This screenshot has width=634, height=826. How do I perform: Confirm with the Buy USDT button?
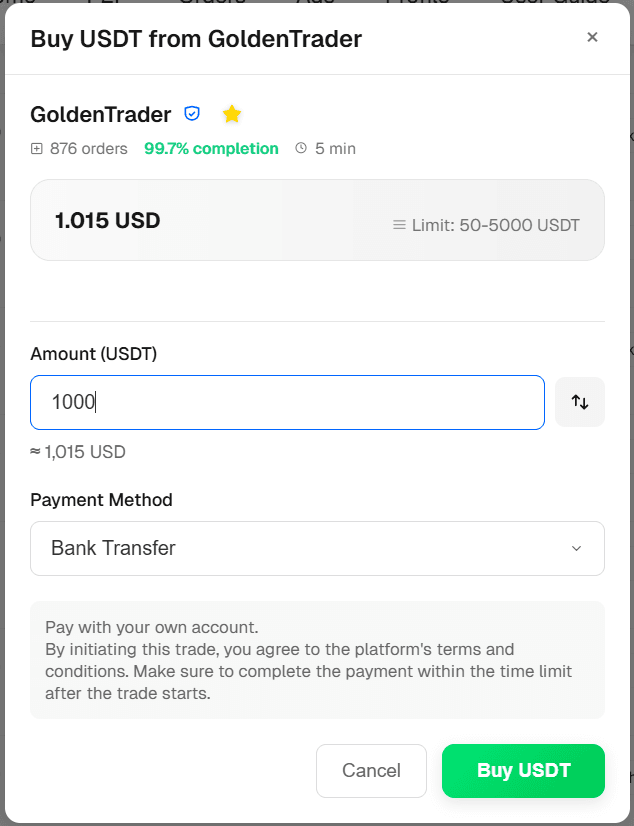523,771
